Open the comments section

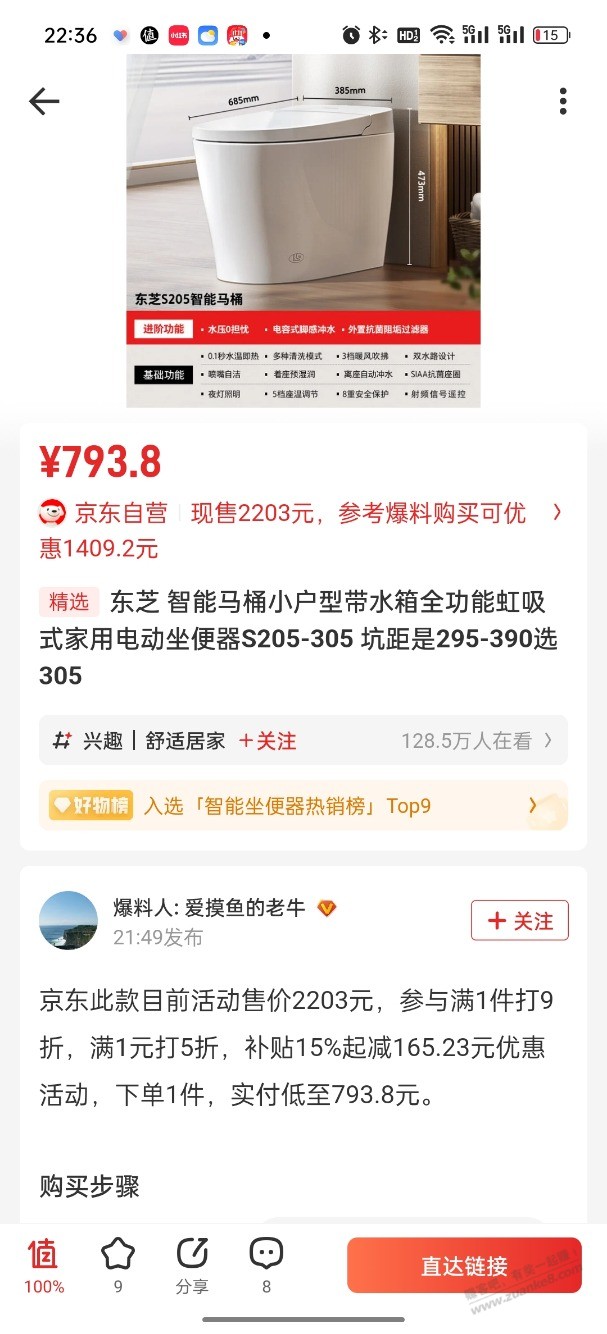[266, 1264]
